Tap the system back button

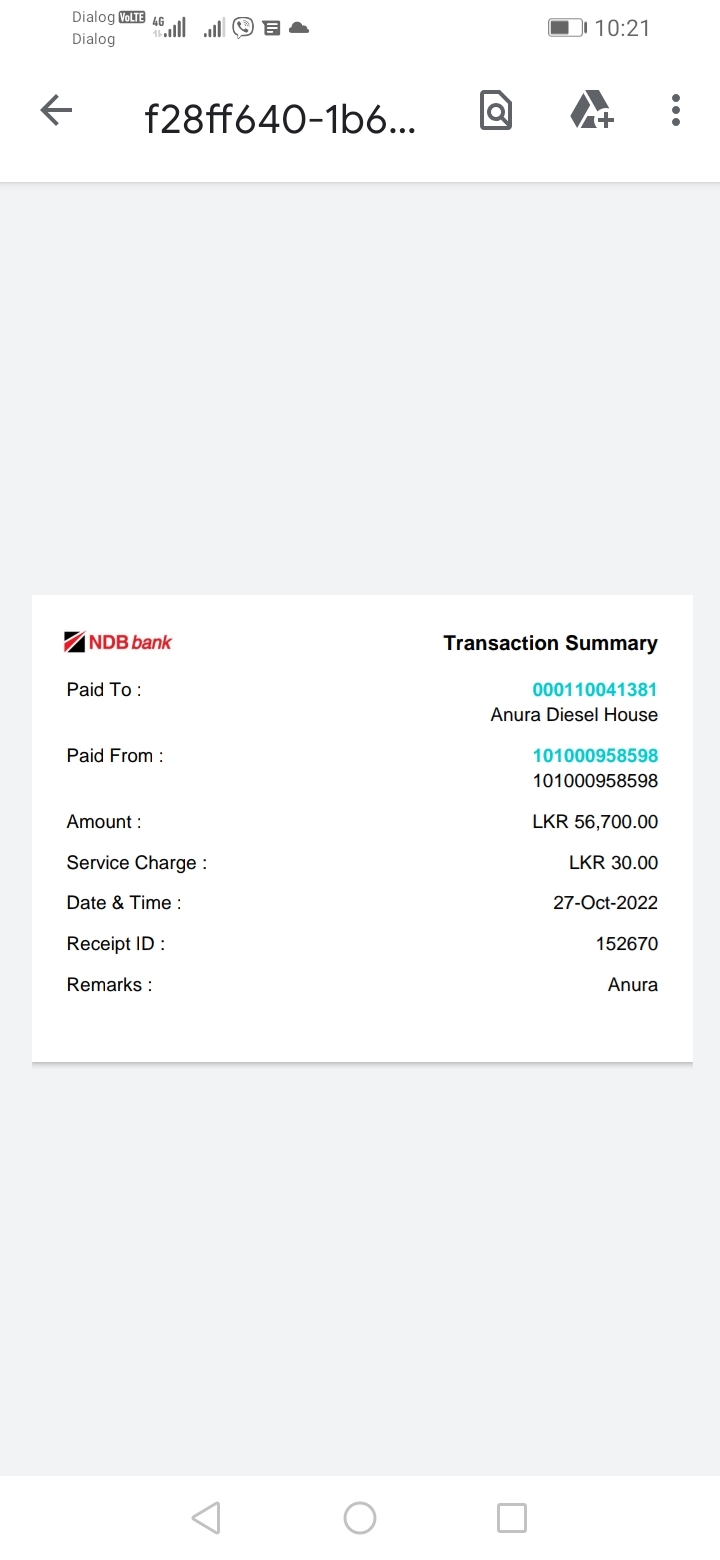(206, 1518)
